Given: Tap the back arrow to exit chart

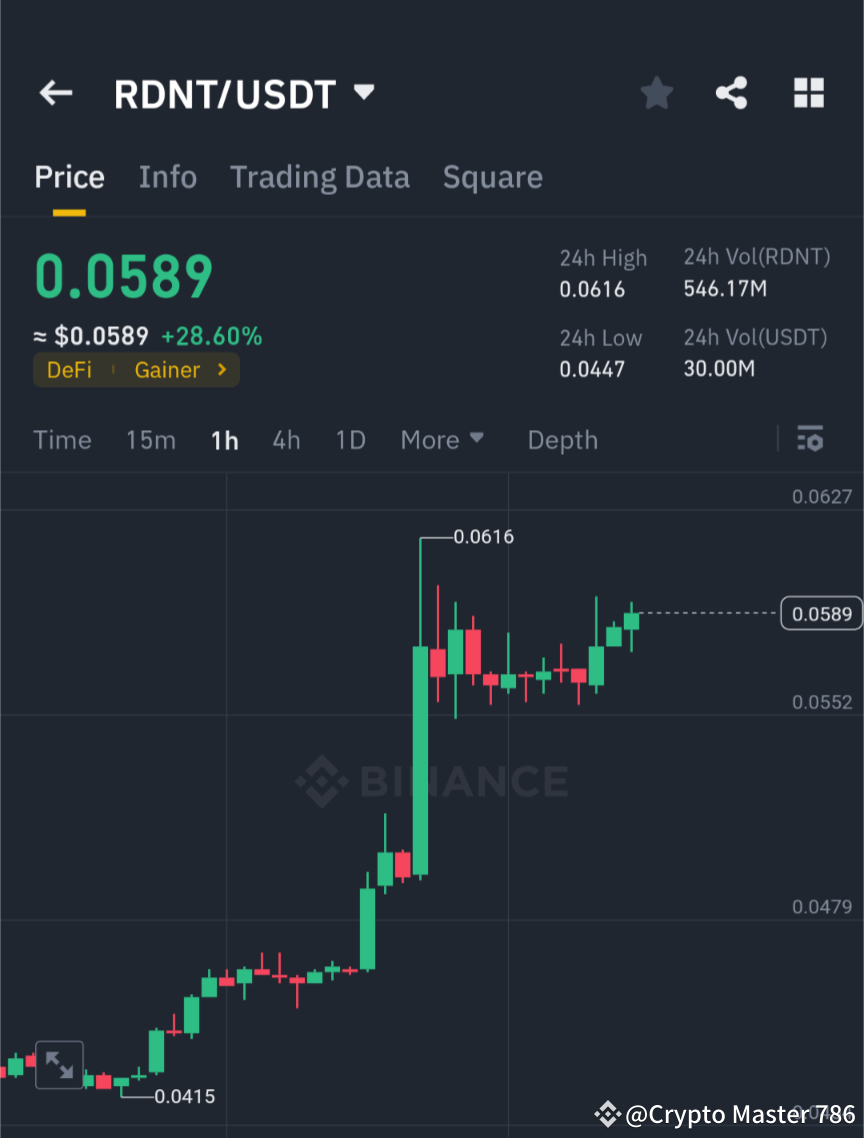Looking at the screenshot, I should (55, 92).
